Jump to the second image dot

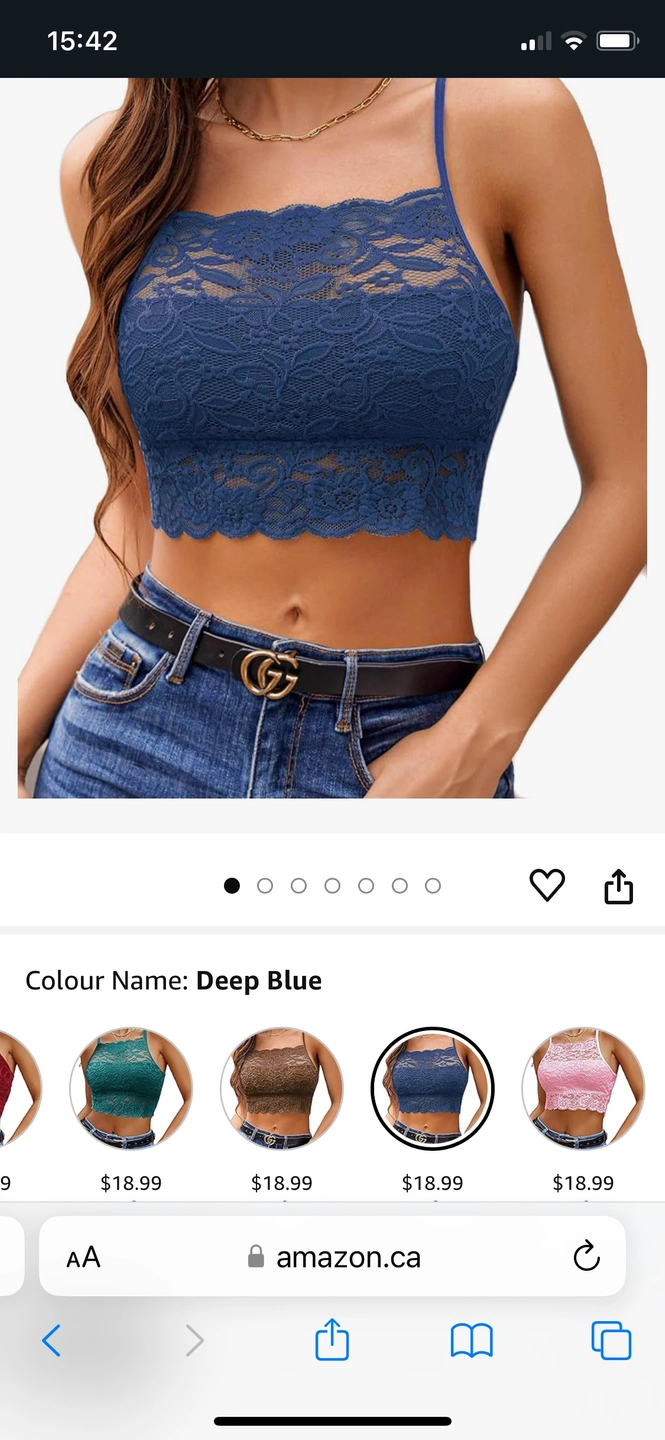pyautogui.click(x=265, y=886)
